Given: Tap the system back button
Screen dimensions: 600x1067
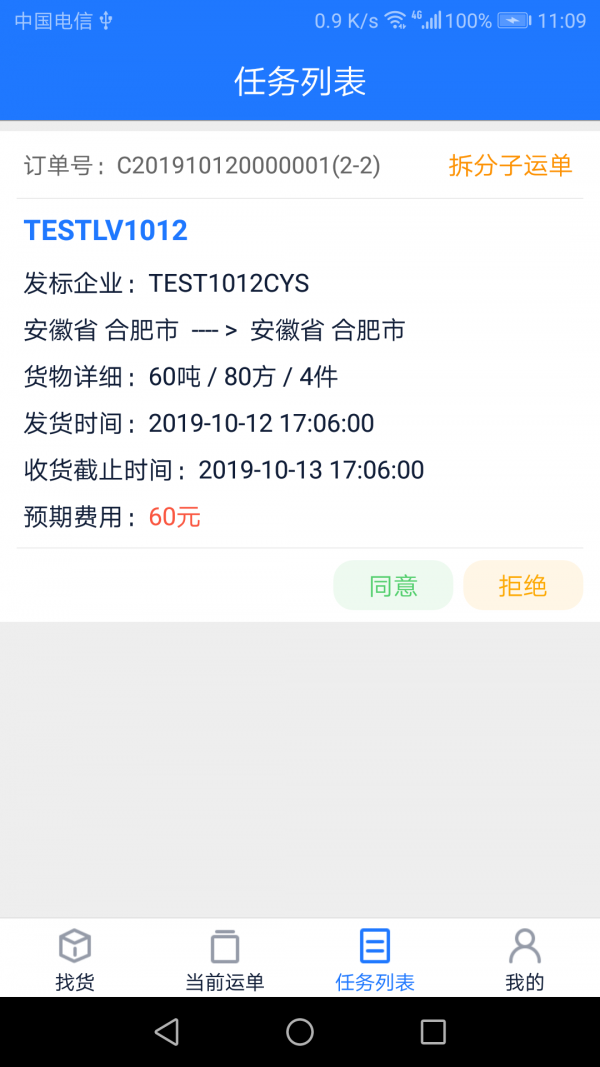Looking at the screenshot, I should [167, 1032].
